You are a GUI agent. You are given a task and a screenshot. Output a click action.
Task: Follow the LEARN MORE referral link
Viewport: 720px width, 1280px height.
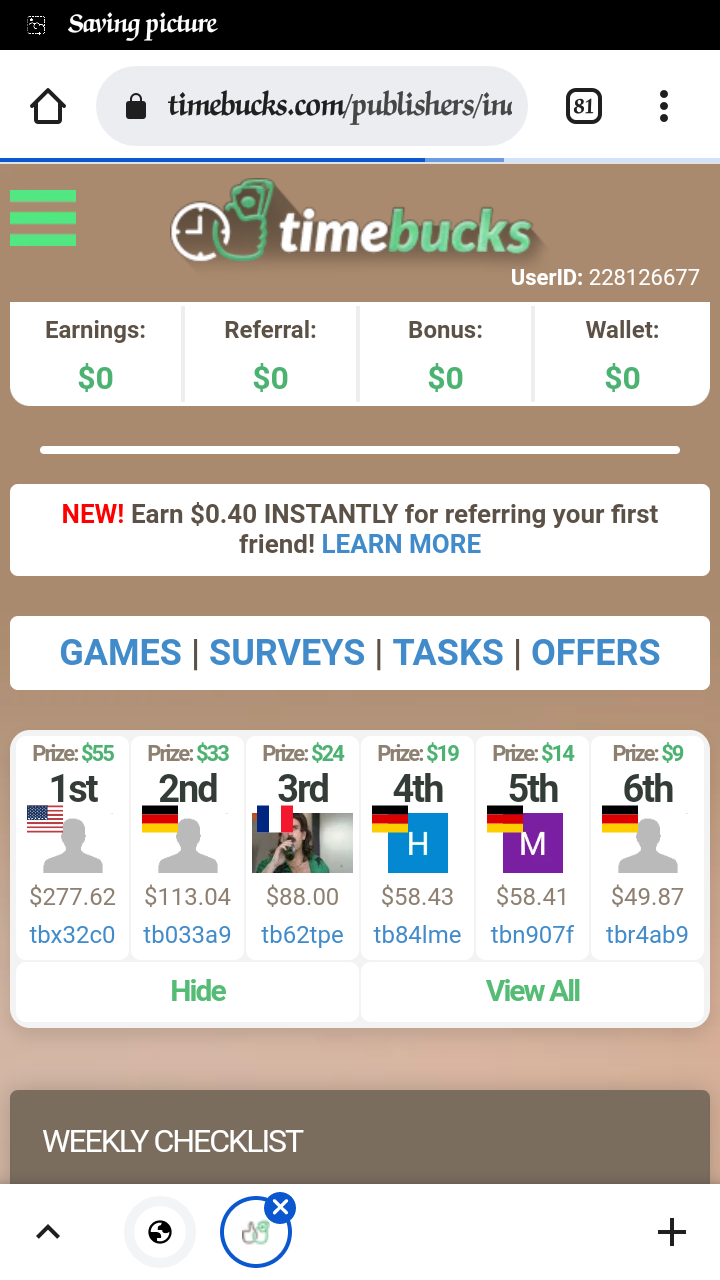[x=401, y=544]
